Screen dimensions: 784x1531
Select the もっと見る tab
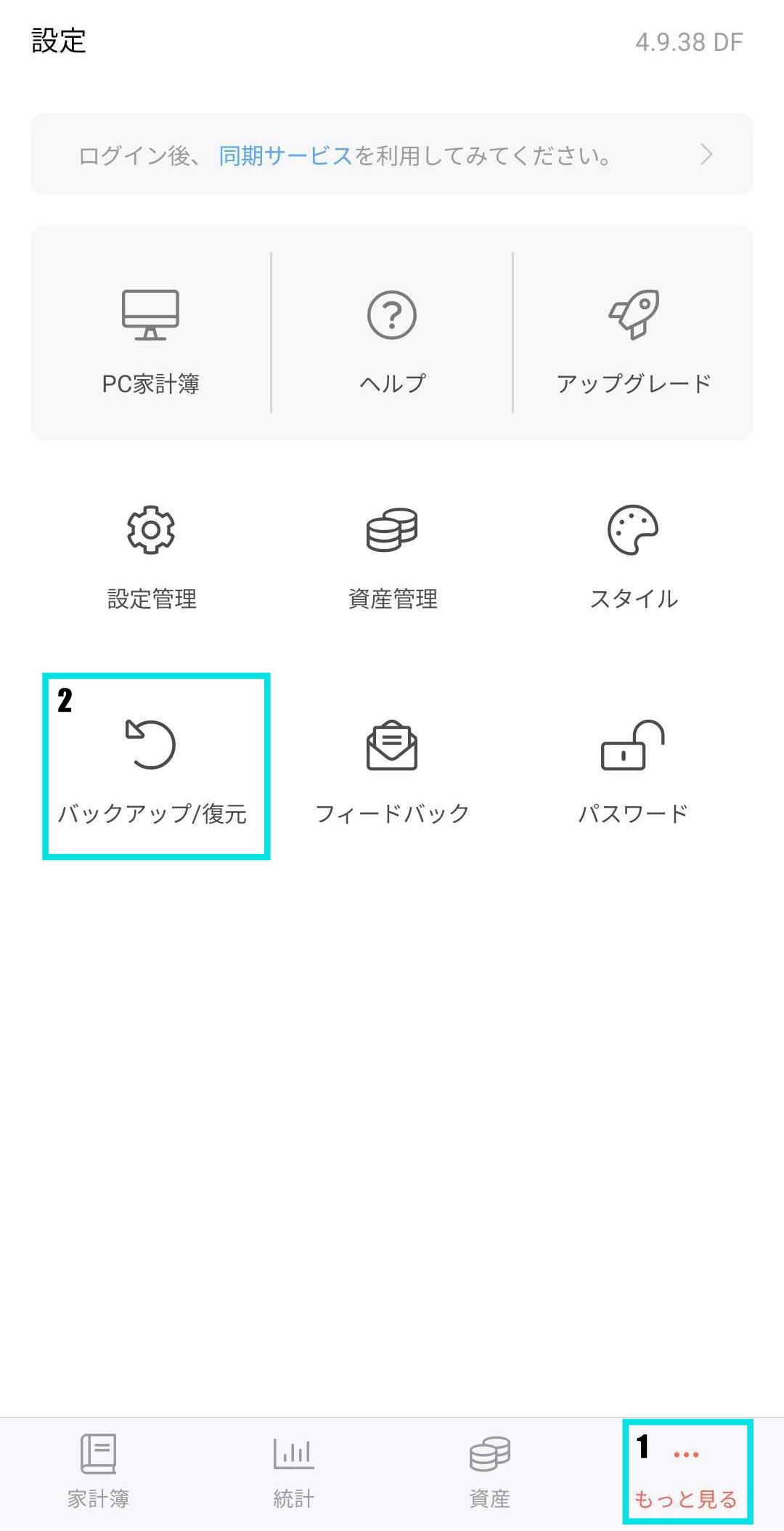686,1474
